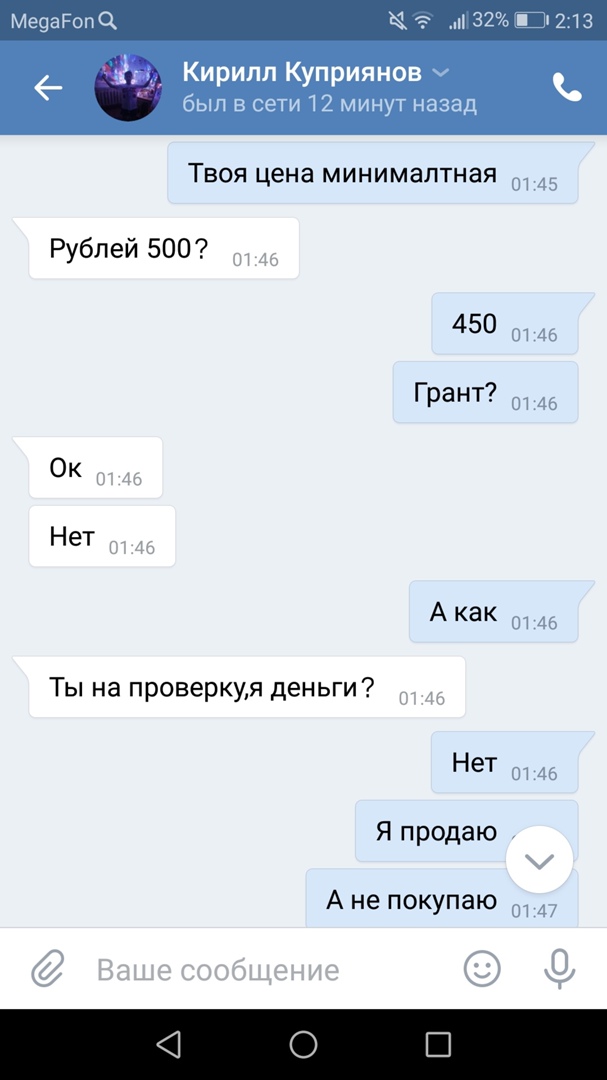Open recent apps from navigation bar

click(x=438, y=1045)
